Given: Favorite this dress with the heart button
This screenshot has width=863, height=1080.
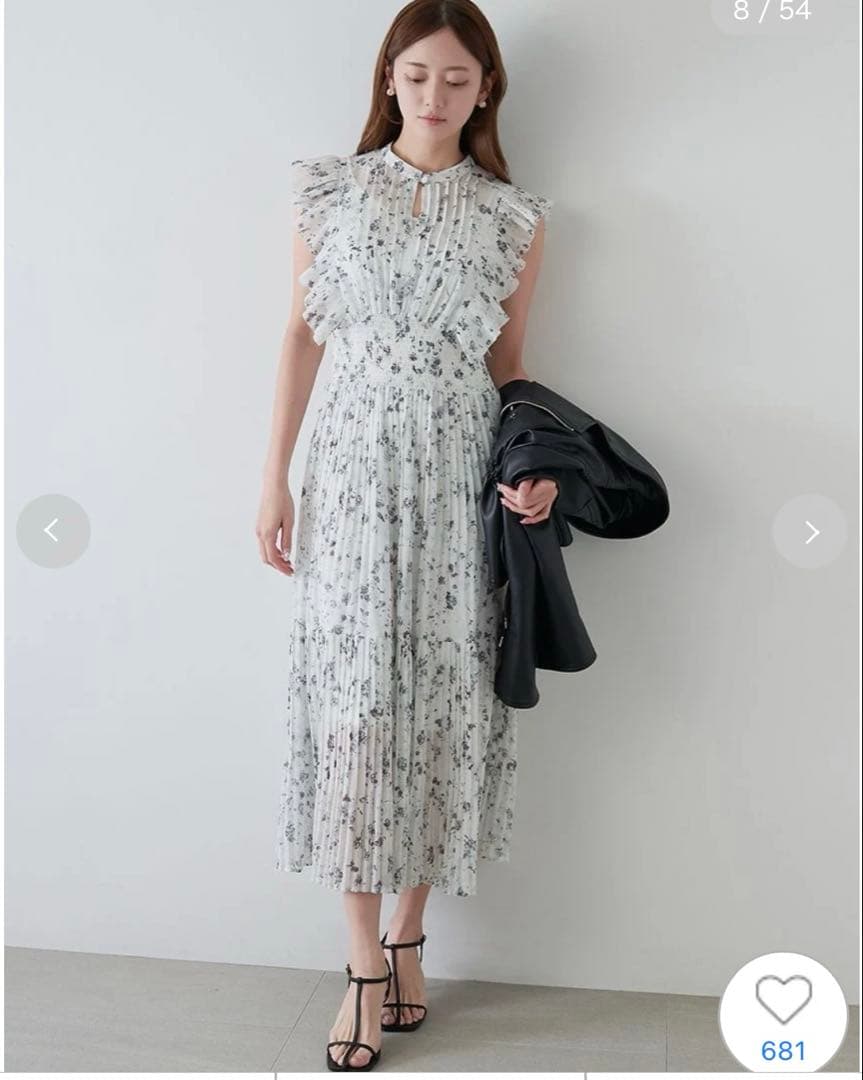Looking at the screenshot, I should click(783, 1001).
